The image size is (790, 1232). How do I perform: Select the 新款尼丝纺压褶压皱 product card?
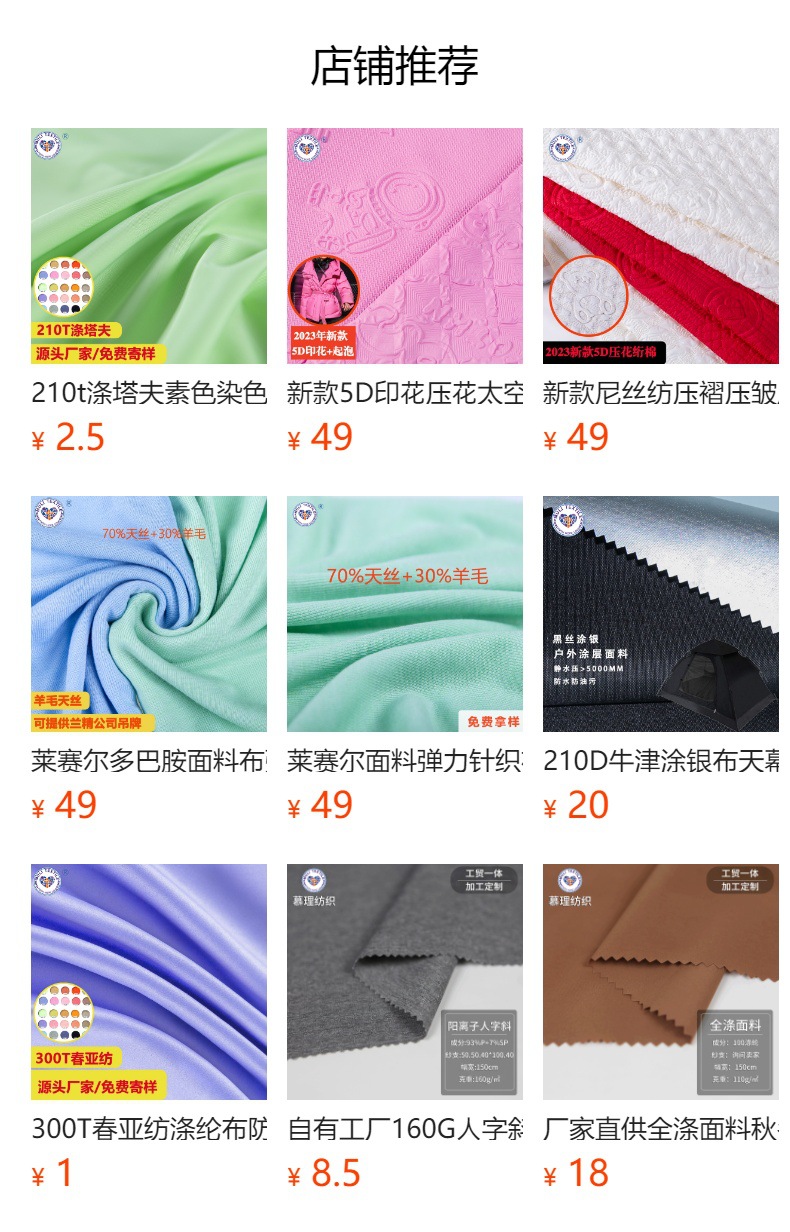[661, 246]
